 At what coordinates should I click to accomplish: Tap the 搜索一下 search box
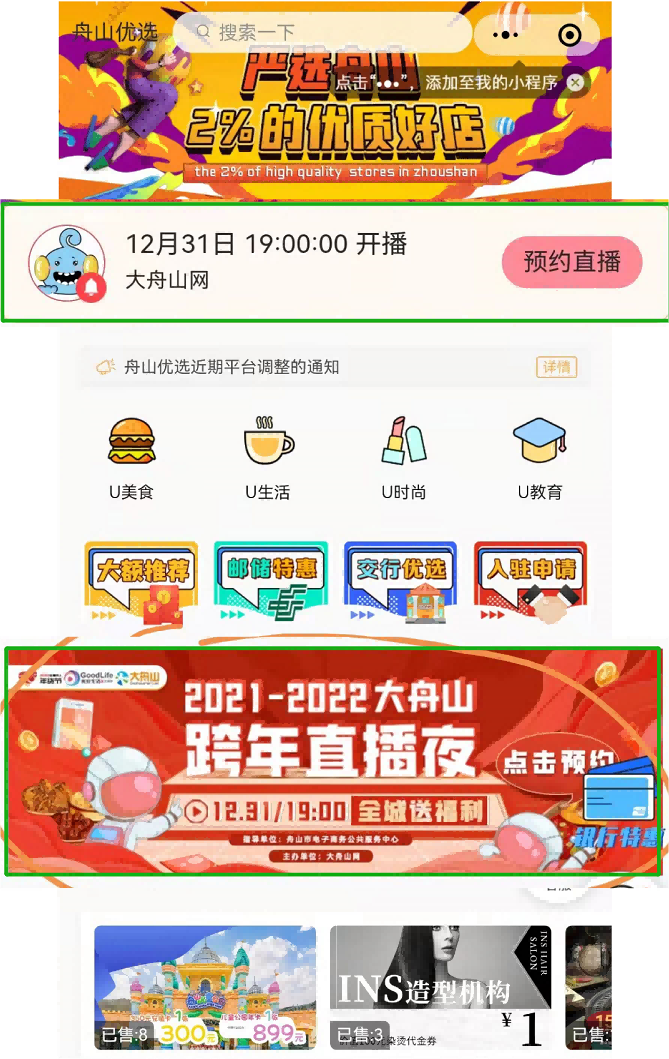(320, 33)
